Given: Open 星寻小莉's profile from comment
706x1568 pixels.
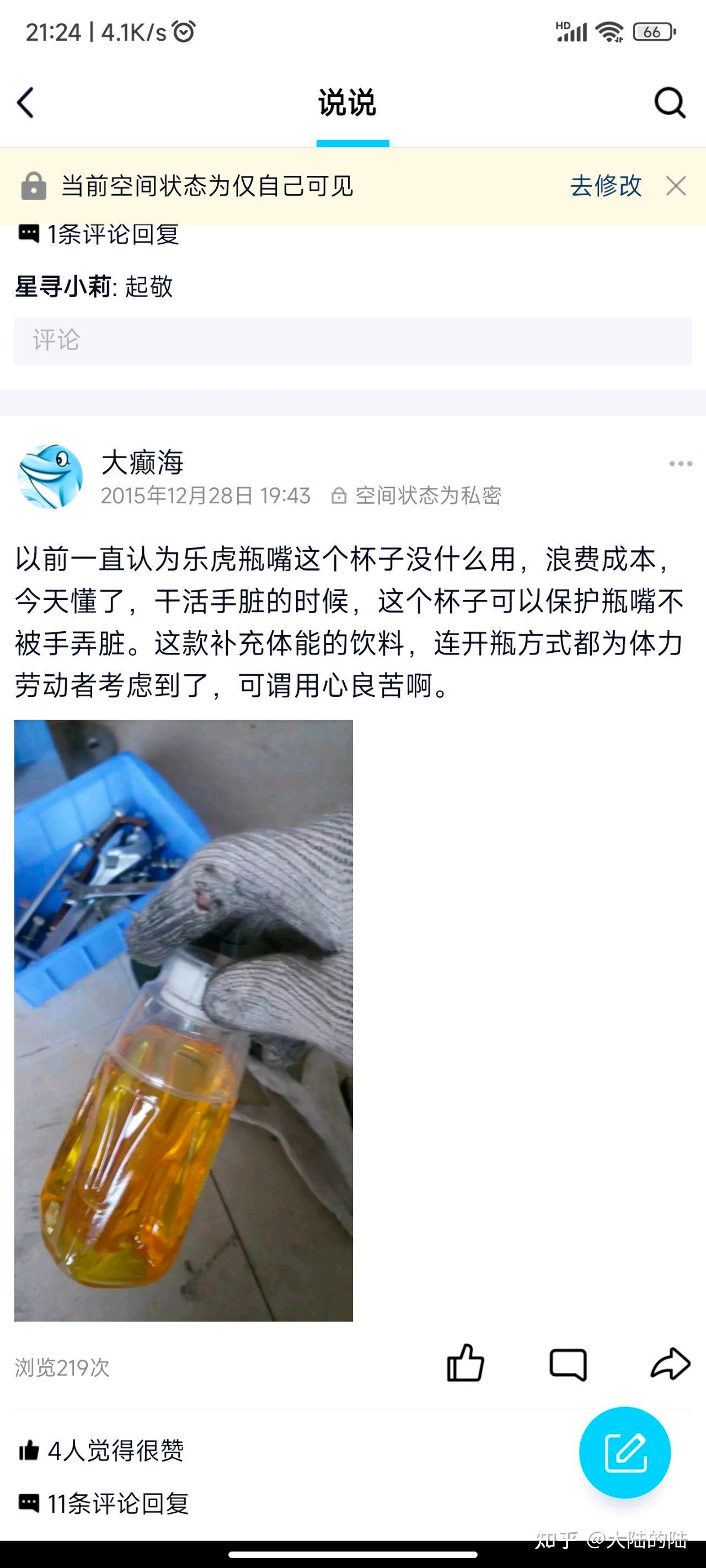Looking at the screenshot, I should (63, 286).
